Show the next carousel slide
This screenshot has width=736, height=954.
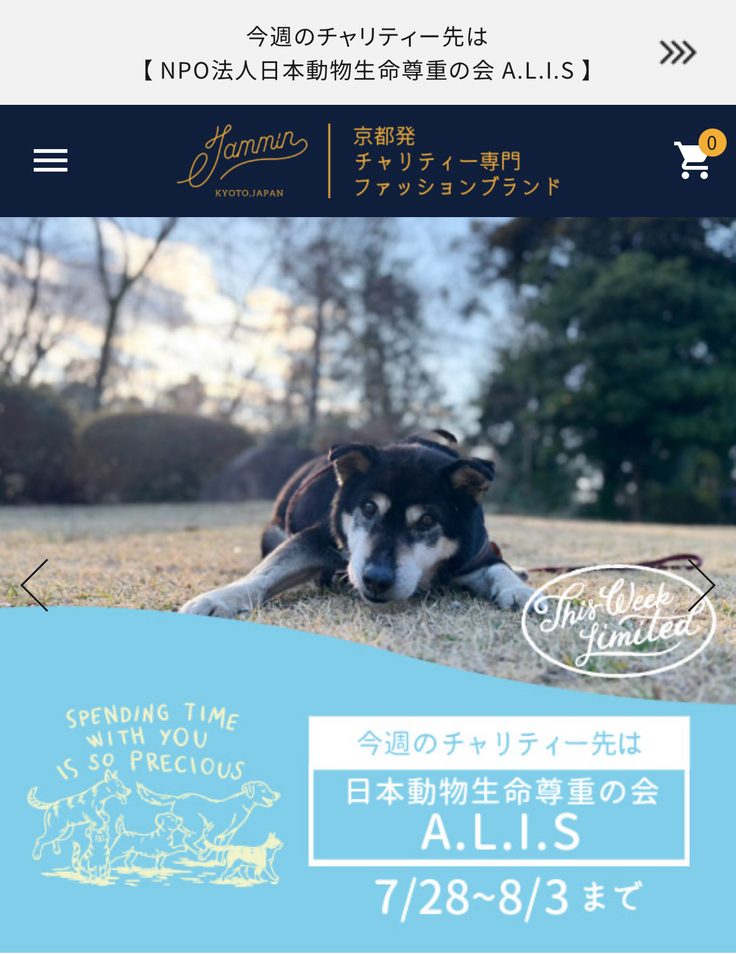pos(701,585)
